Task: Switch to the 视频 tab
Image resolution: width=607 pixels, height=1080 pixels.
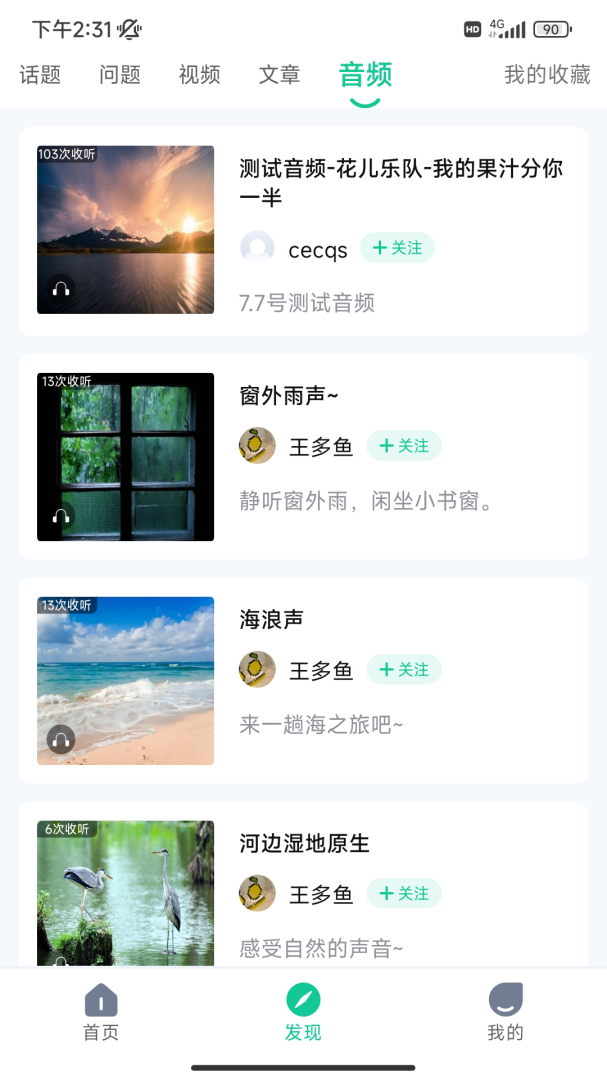Action: click(200, 75)
